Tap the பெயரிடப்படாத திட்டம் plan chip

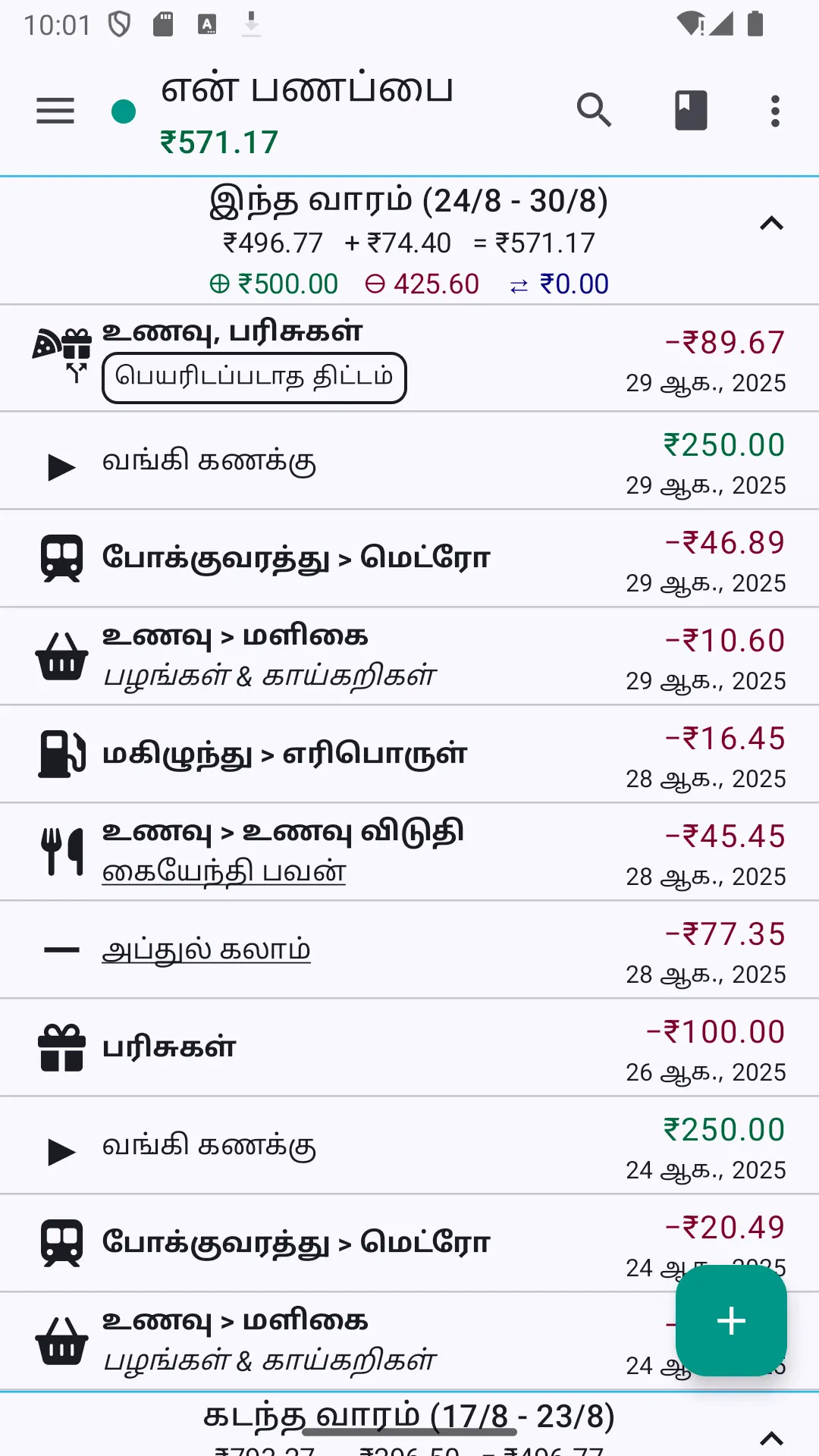(254, 377)
